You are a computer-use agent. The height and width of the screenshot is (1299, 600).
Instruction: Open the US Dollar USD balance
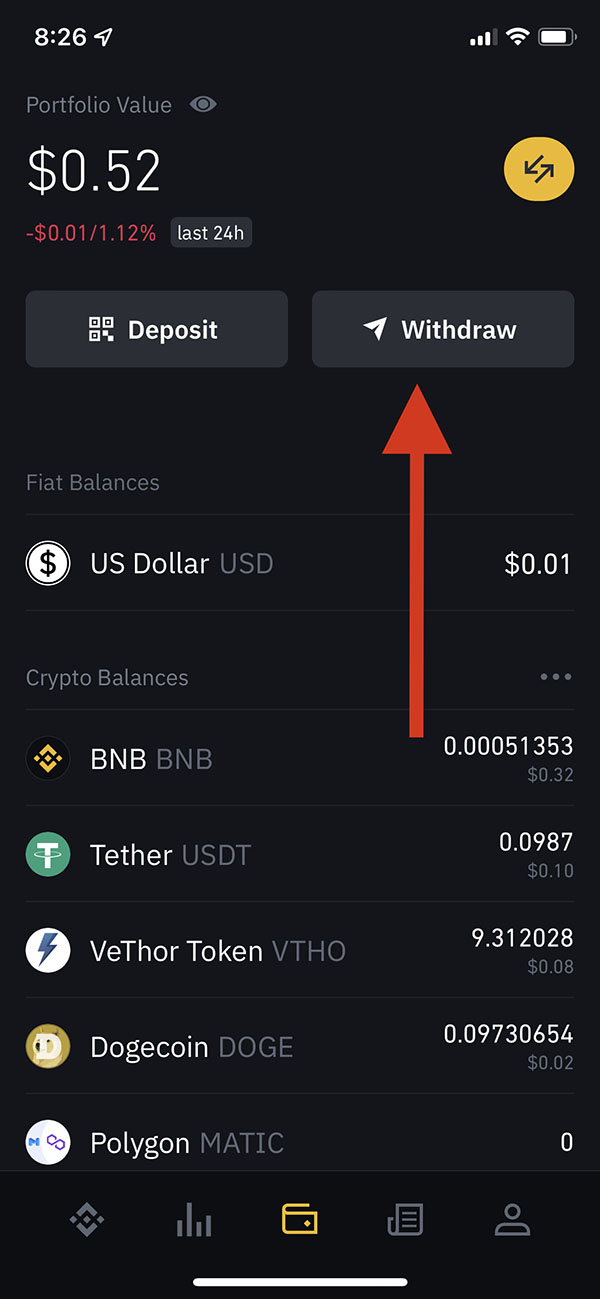tap(300, 563)
